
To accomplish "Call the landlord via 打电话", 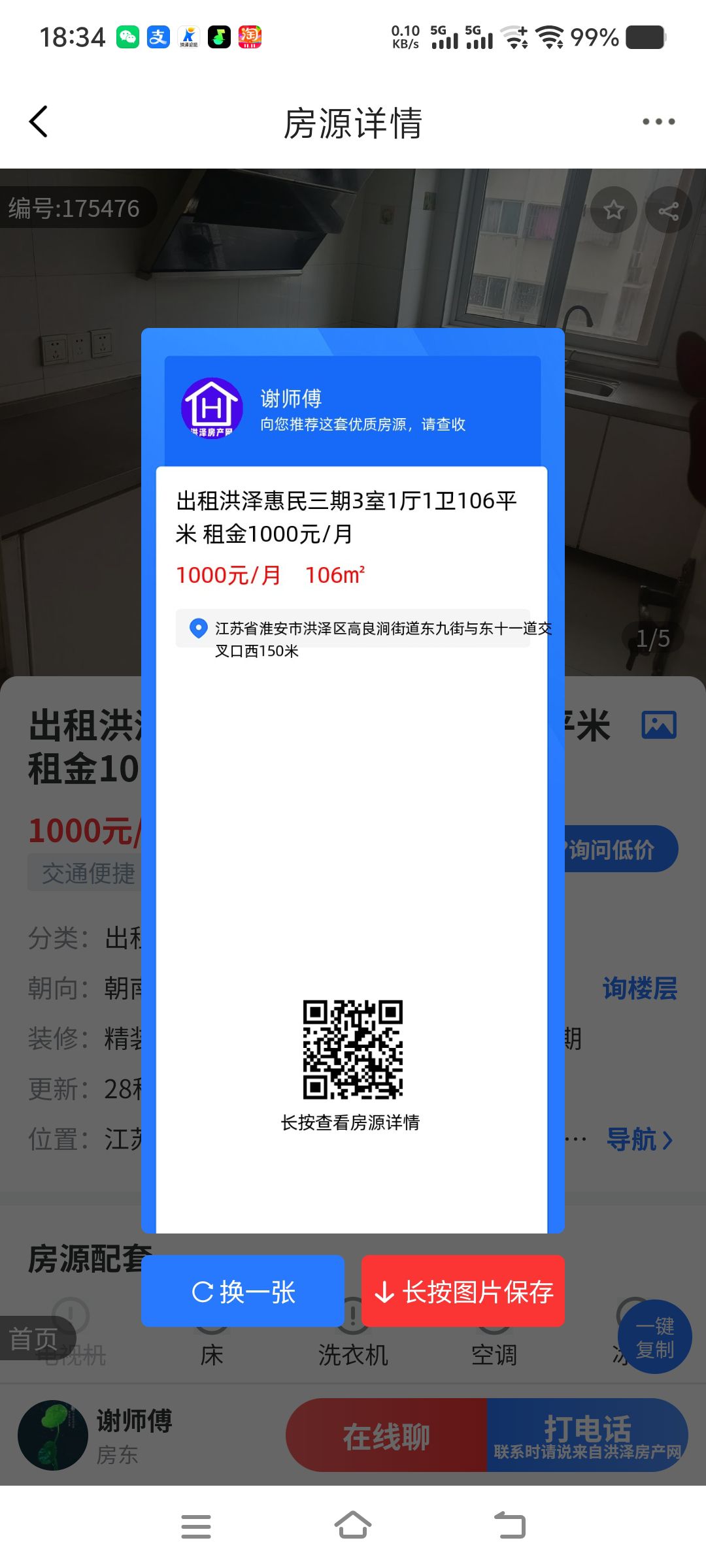I will tap(587, 1436).
